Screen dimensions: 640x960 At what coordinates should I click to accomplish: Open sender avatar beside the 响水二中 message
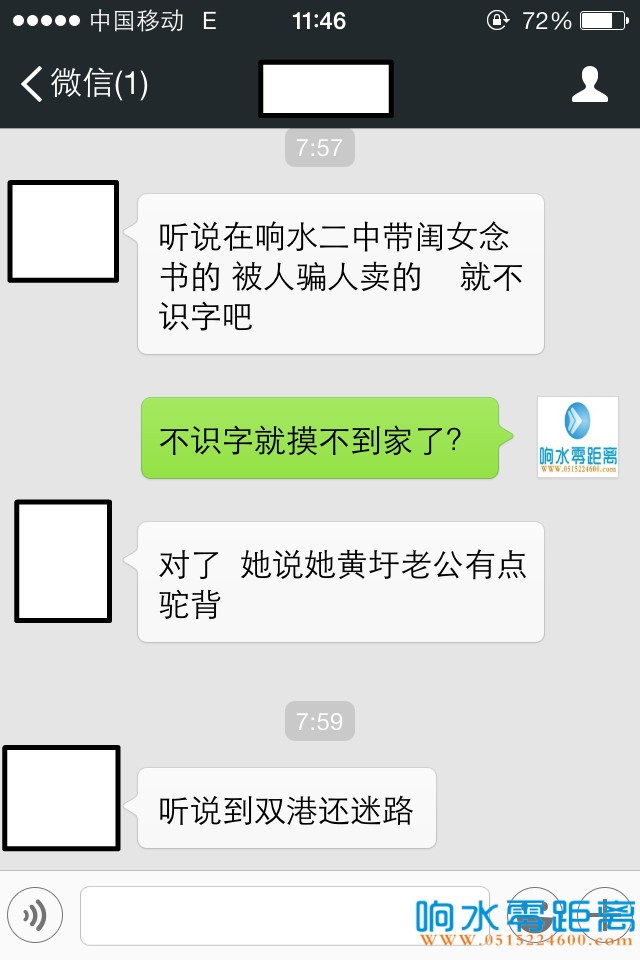point(63,231)
